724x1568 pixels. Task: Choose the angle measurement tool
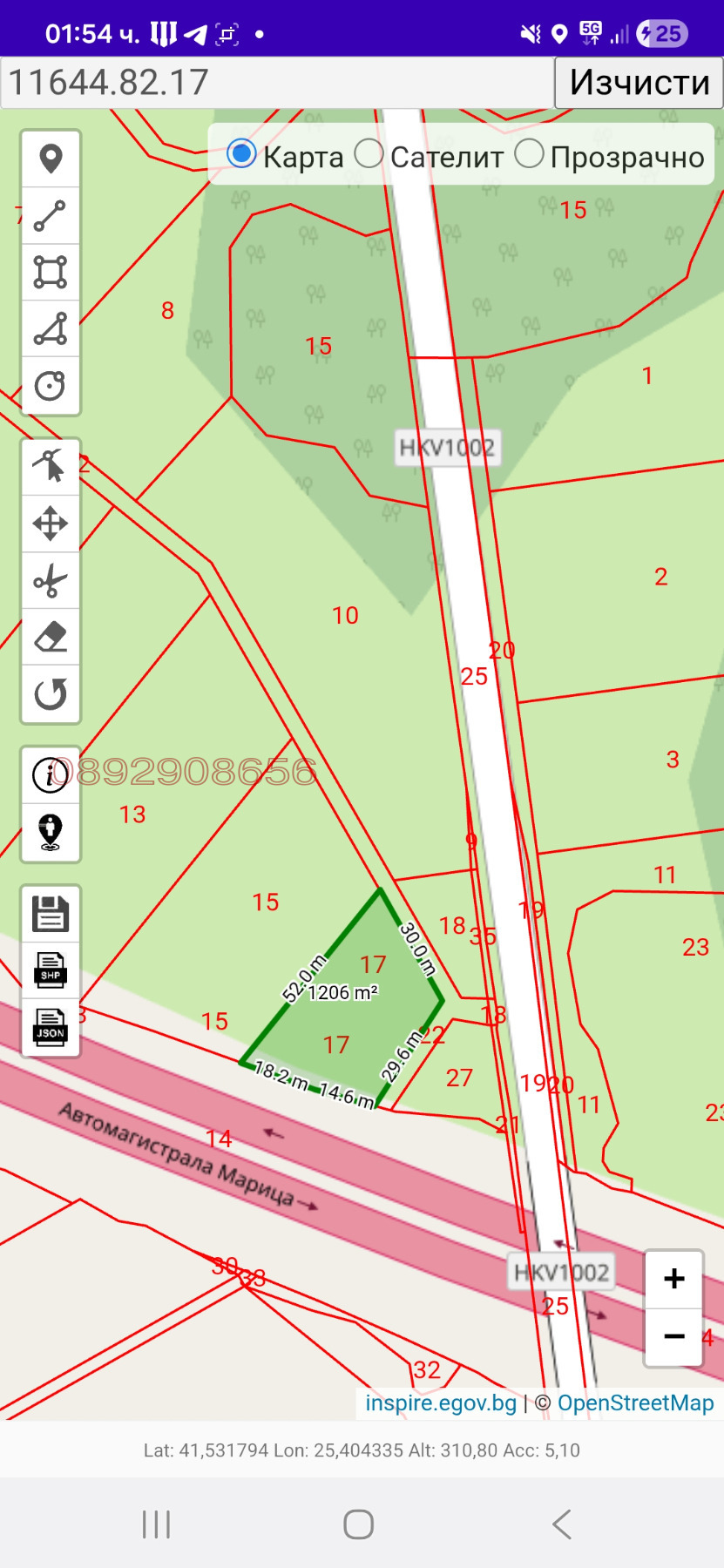point(51,328)
